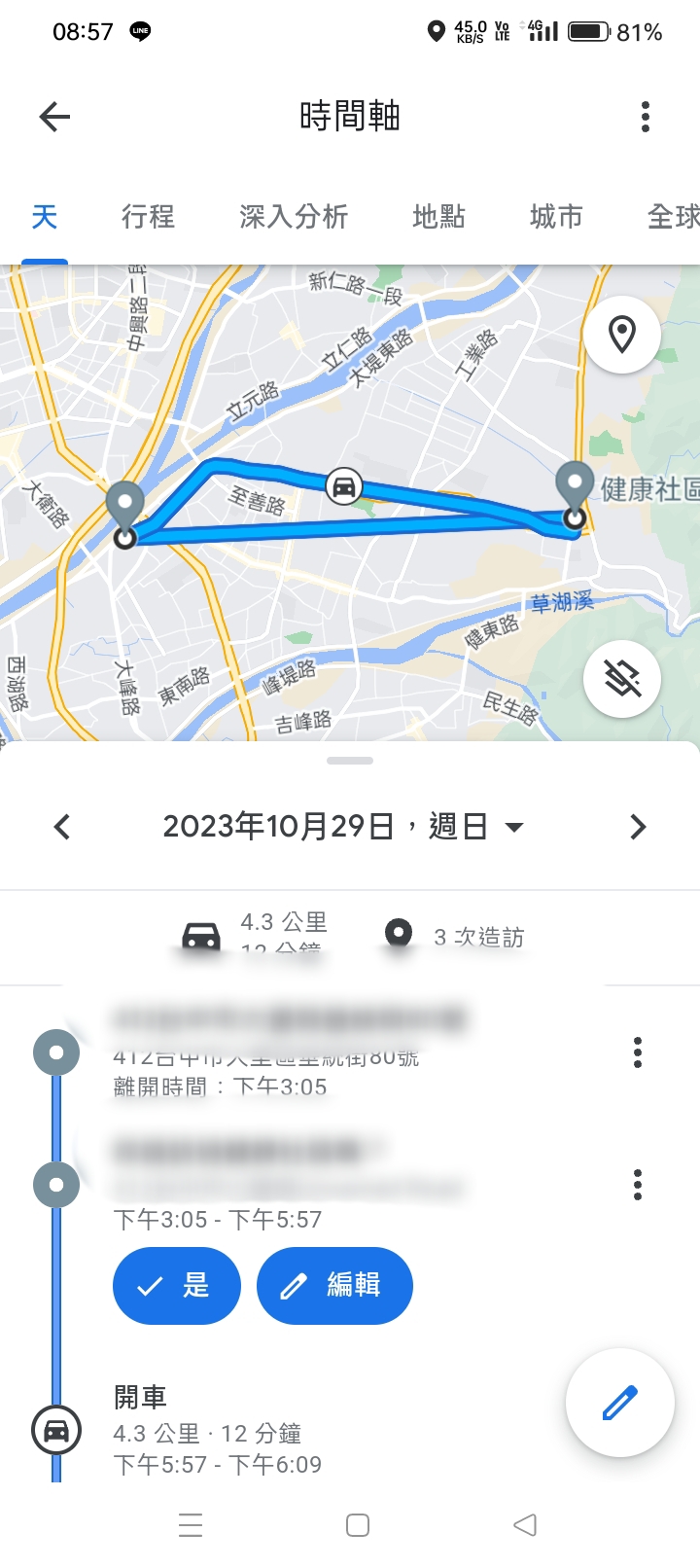
Task: Open options menu for the first visit entry
Action: [637, 1052]
